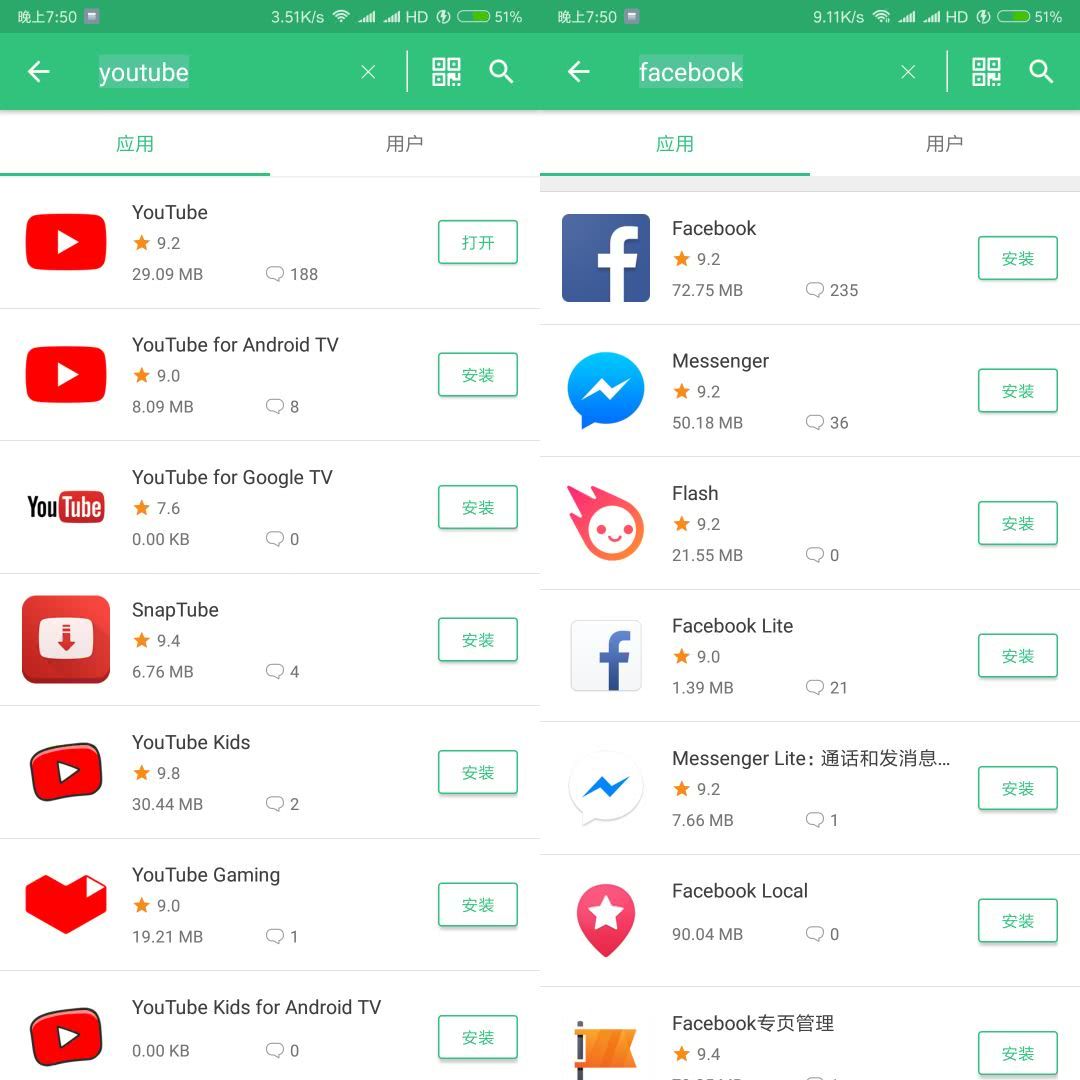This screenshot has height=1080, width=1080.
Task: Go back from the facebook search
Action: coord(579,72)
